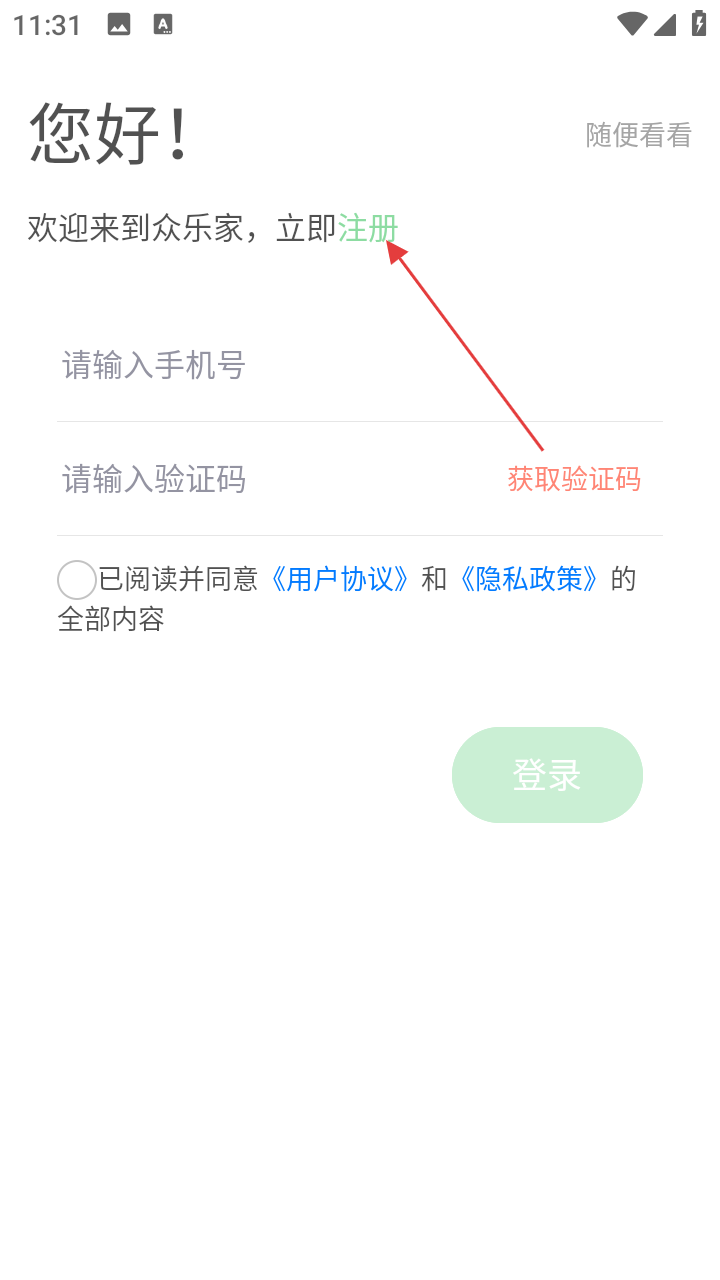The image size is (720, 1280).
Task: Check the agreement consent circle
Action: 77,580
